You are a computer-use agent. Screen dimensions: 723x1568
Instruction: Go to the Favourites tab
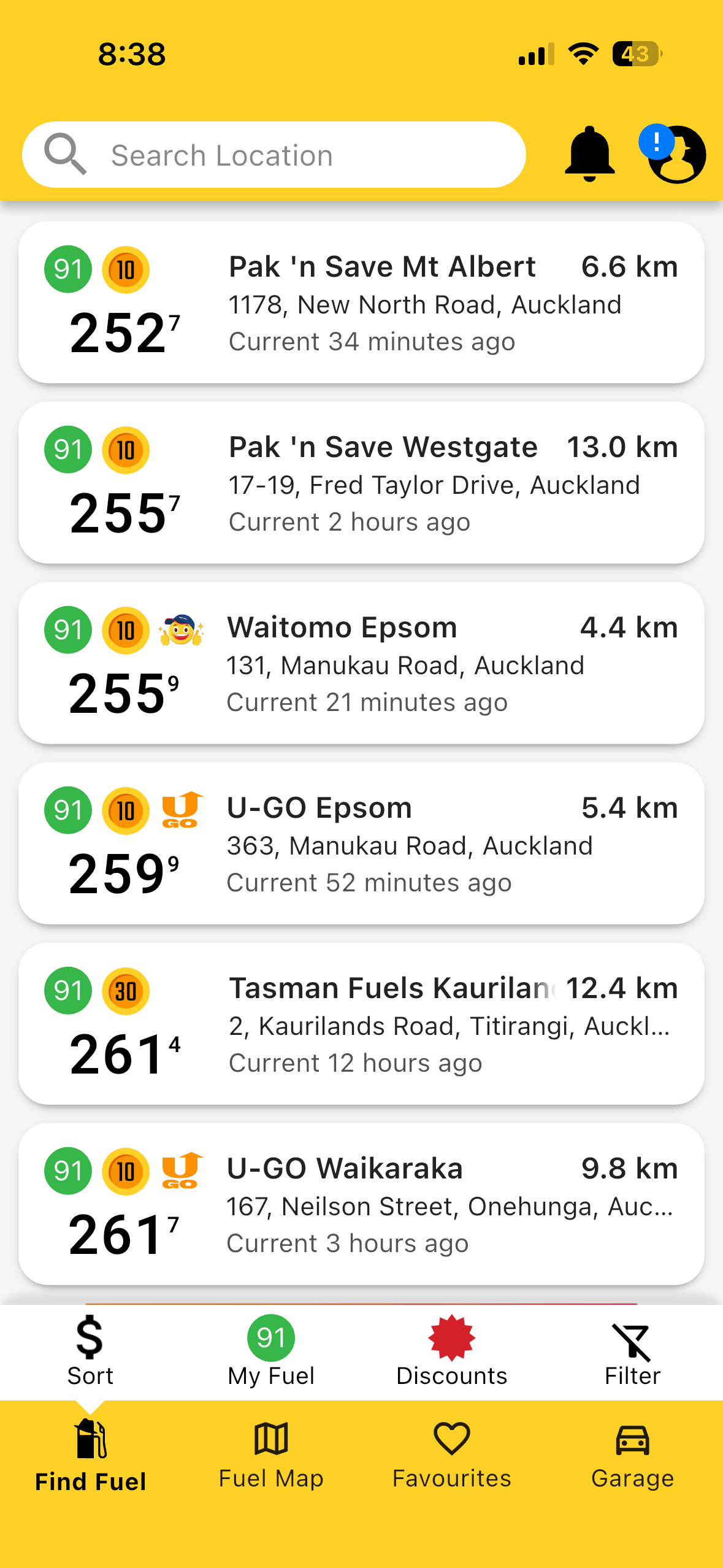(452, 1455)
